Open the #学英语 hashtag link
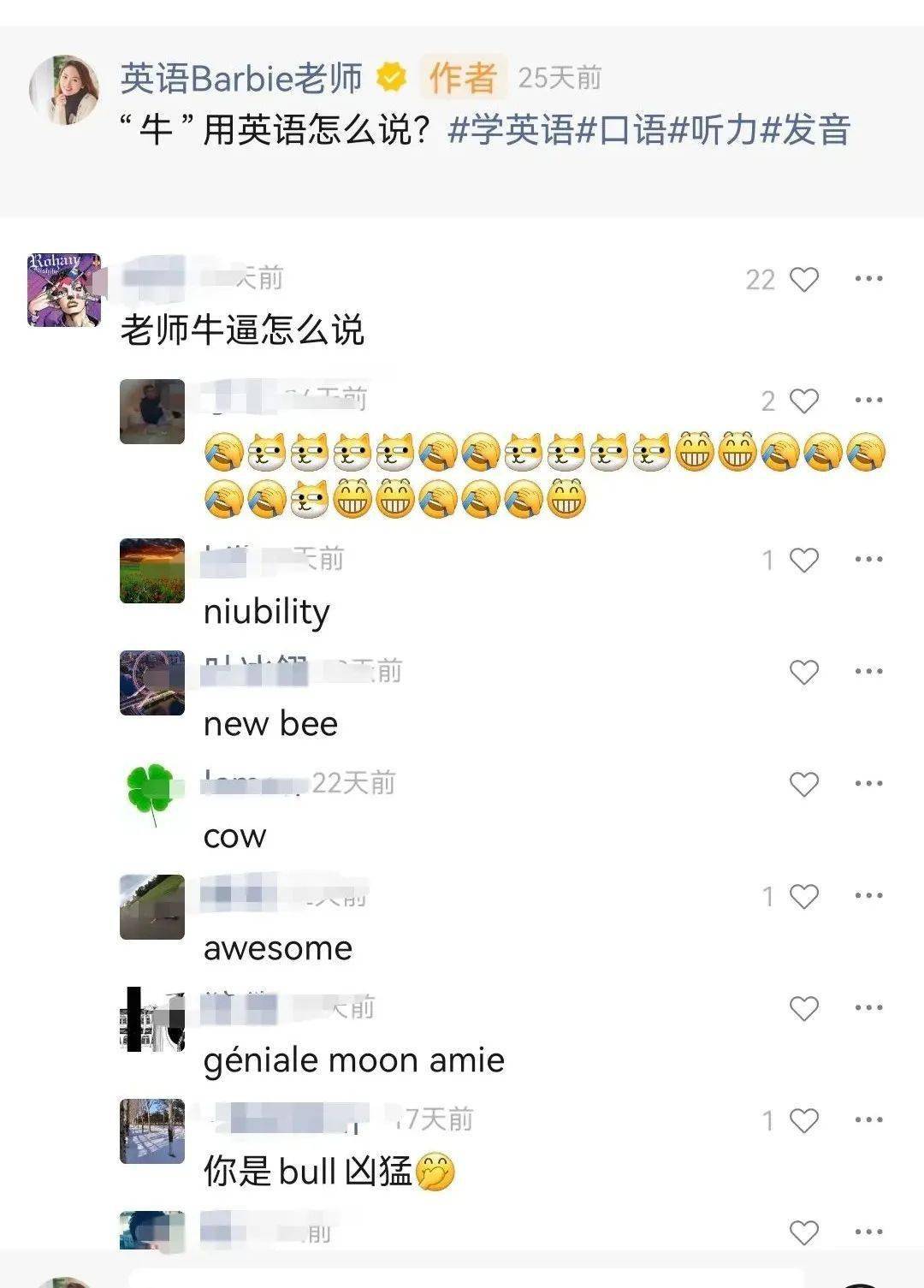Screen dimensions: 924x1288 pos(510,130)
